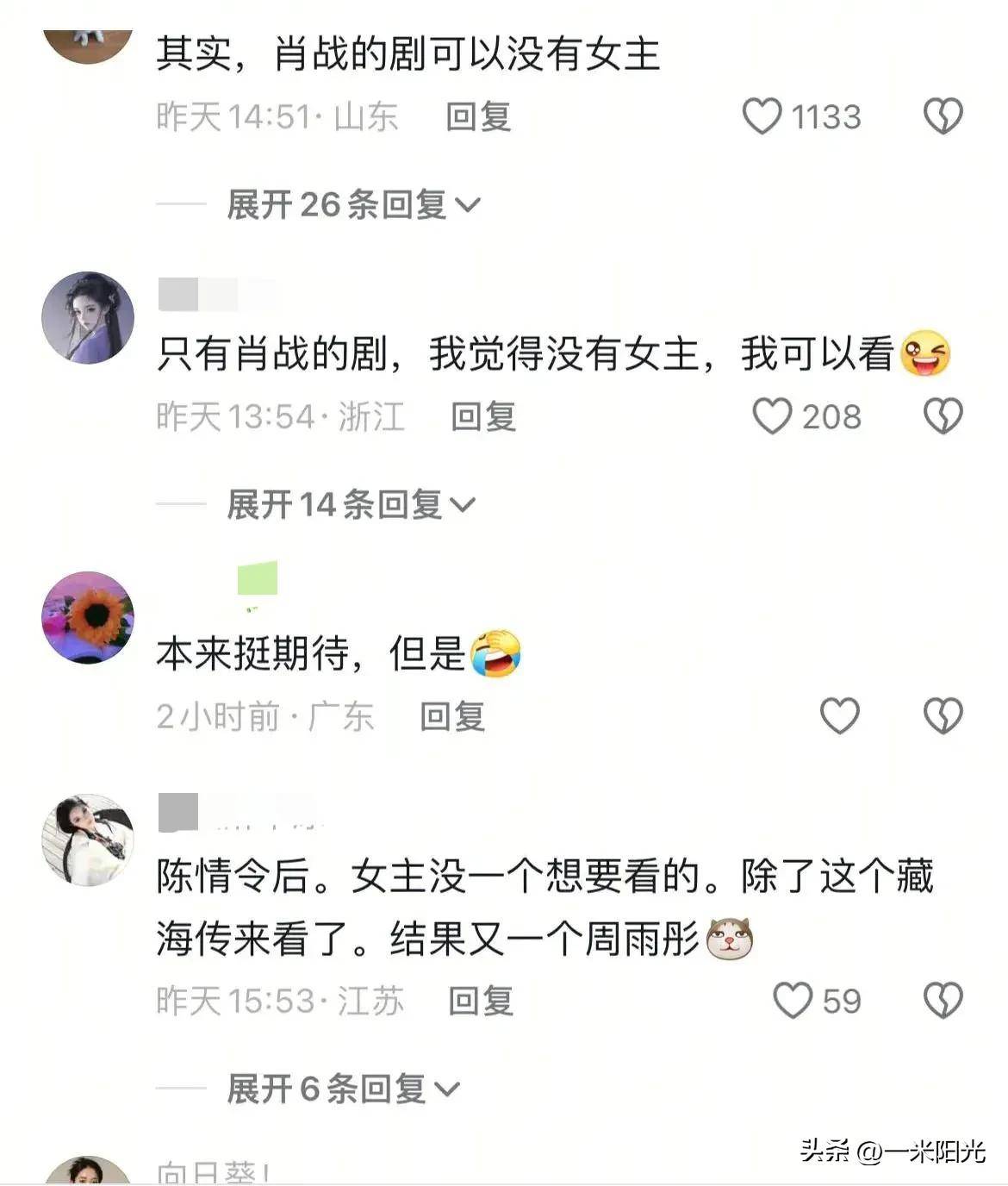Image resolution: width=1008 pixels, height=1186 pixels.
Task: Expand 展开26条回复
Action: [x=352, y=205]
